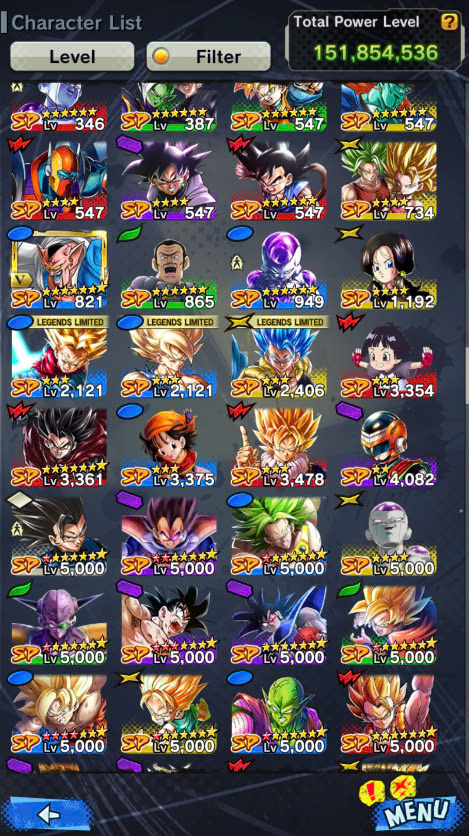Screen dimensions: 469x836
Task: Select the Legends Limited Lv 2,406 character
Action: point(279,359)
